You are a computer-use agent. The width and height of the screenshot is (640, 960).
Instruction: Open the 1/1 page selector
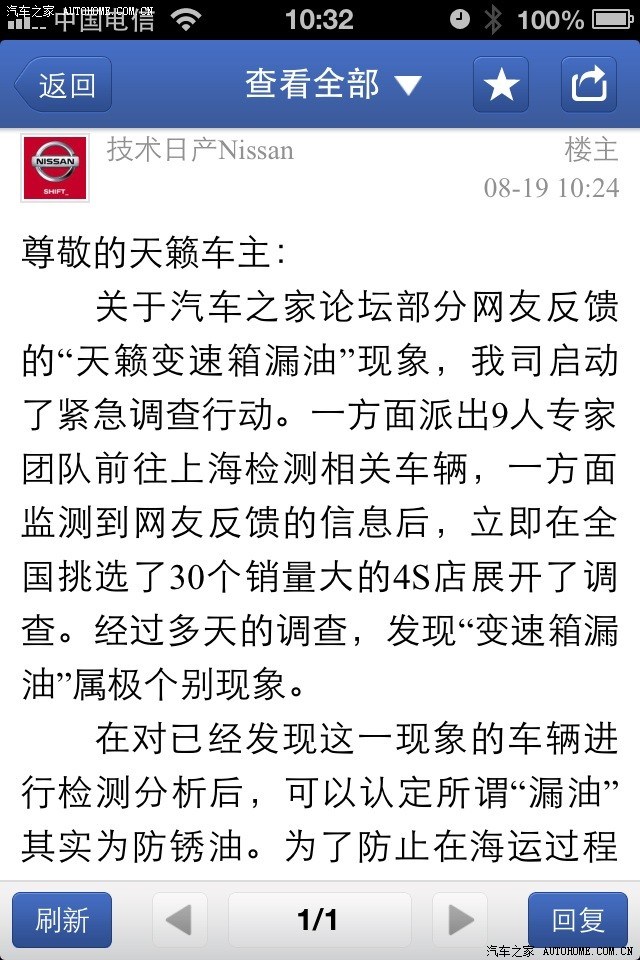[x=319, y=920]
